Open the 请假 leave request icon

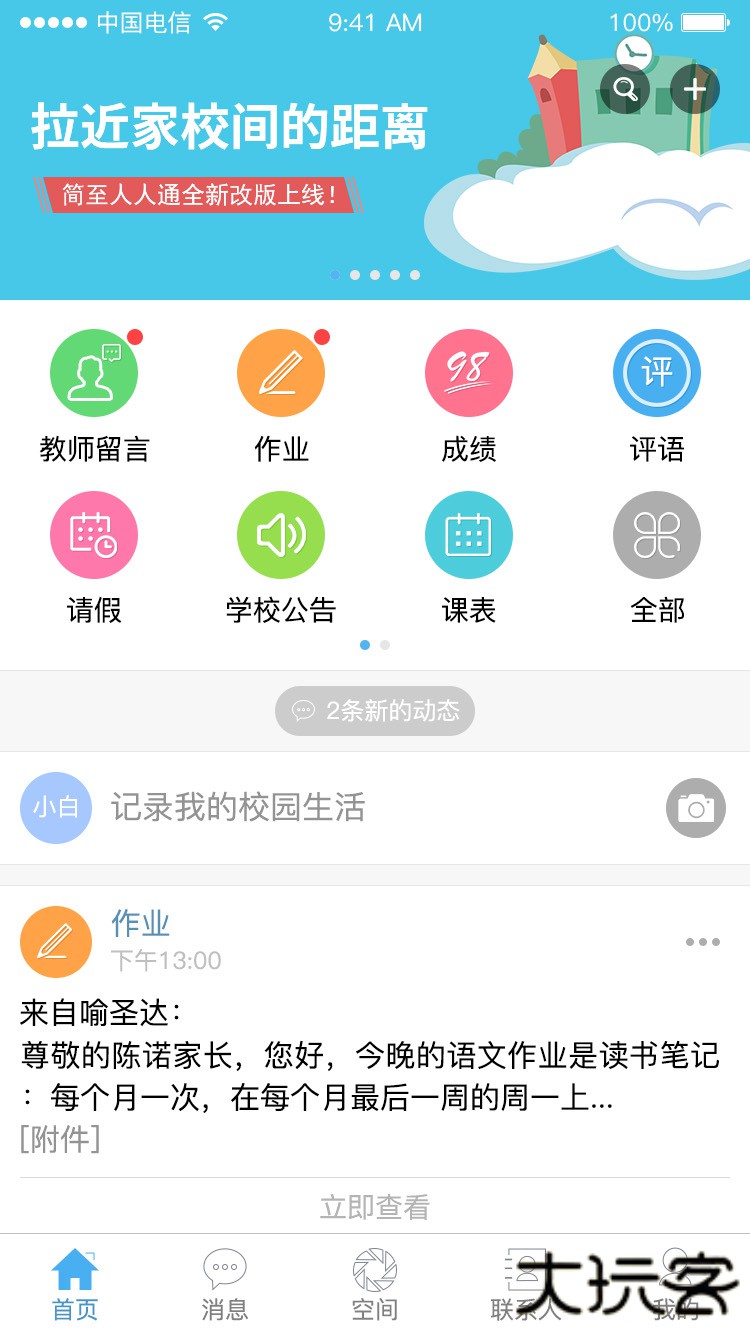click(x=94, y=534)
